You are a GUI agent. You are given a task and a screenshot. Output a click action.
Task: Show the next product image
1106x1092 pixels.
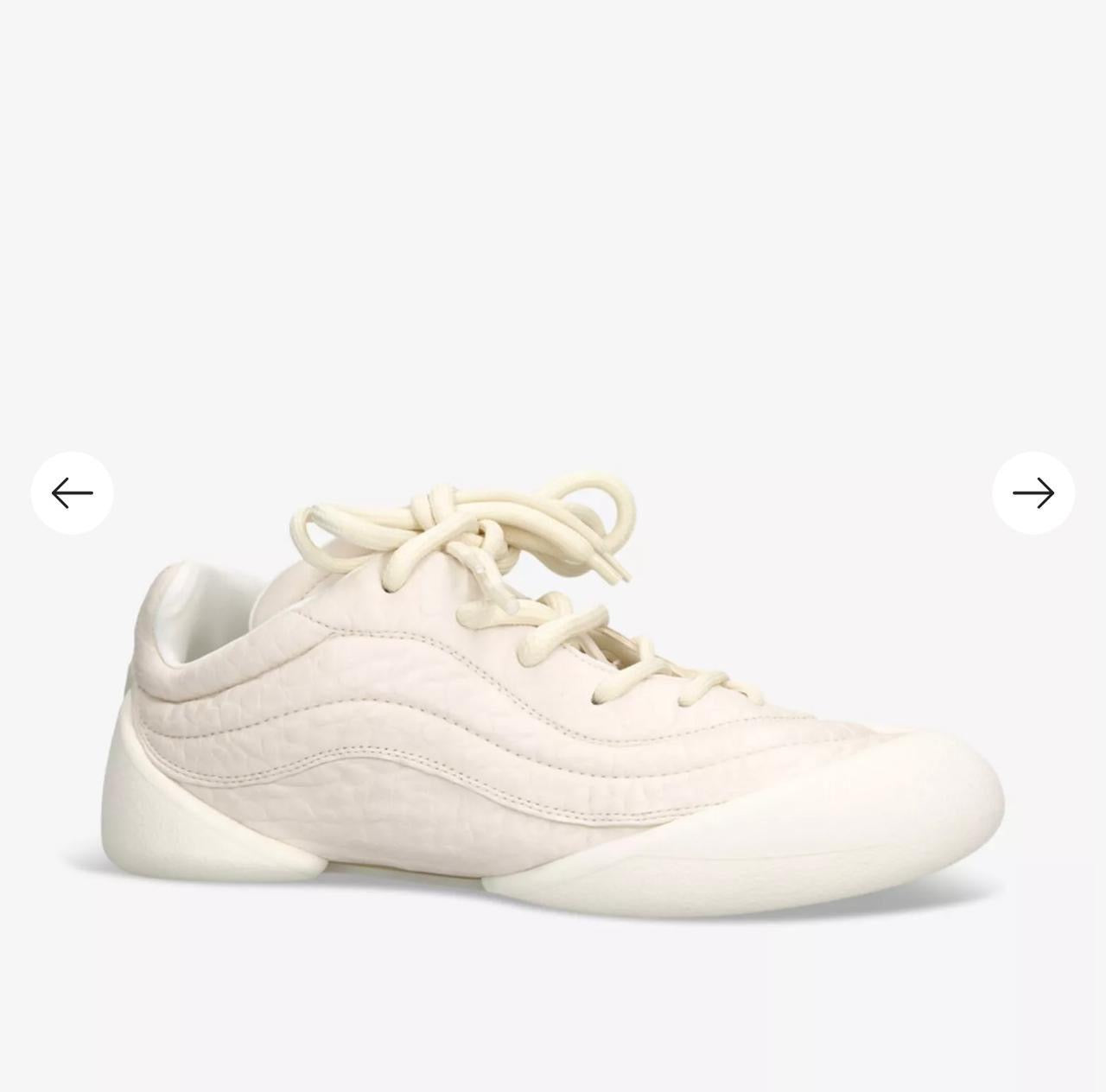click(1033, 493)
